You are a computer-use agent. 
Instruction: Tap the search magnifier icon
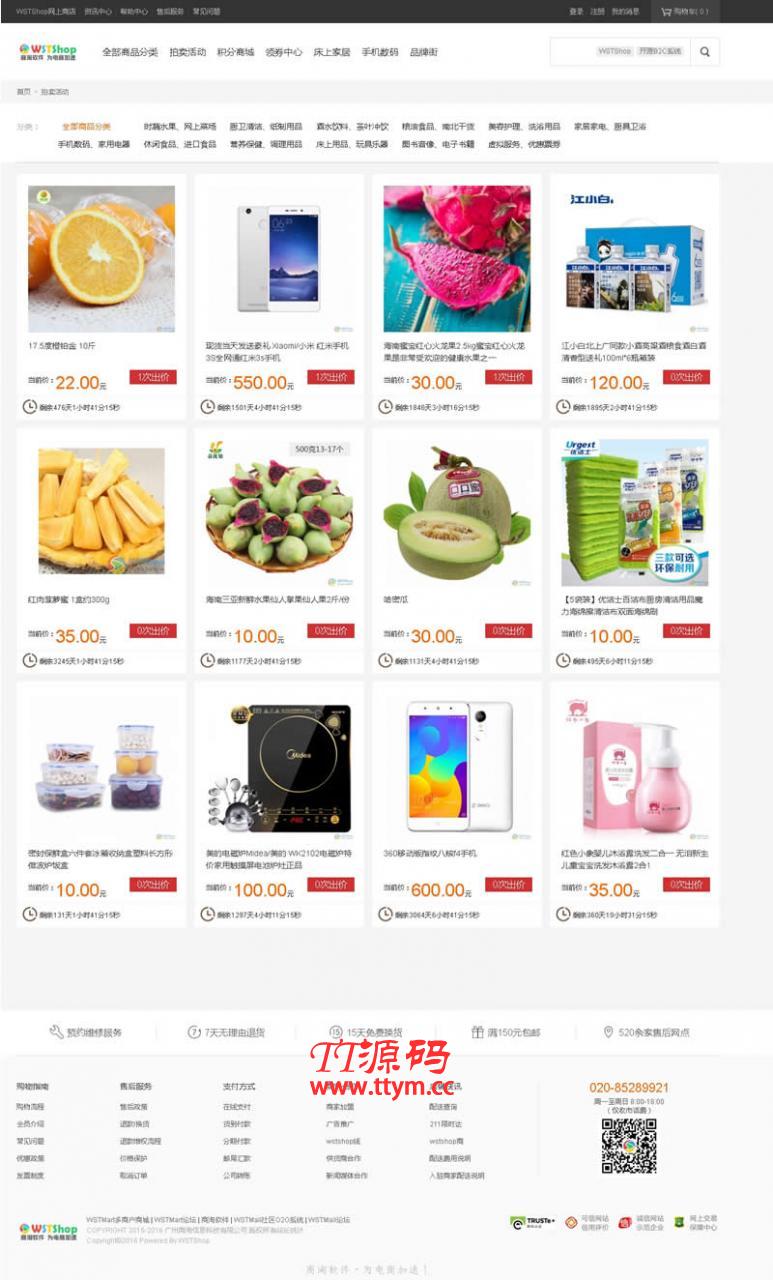[x=705, y=52]
